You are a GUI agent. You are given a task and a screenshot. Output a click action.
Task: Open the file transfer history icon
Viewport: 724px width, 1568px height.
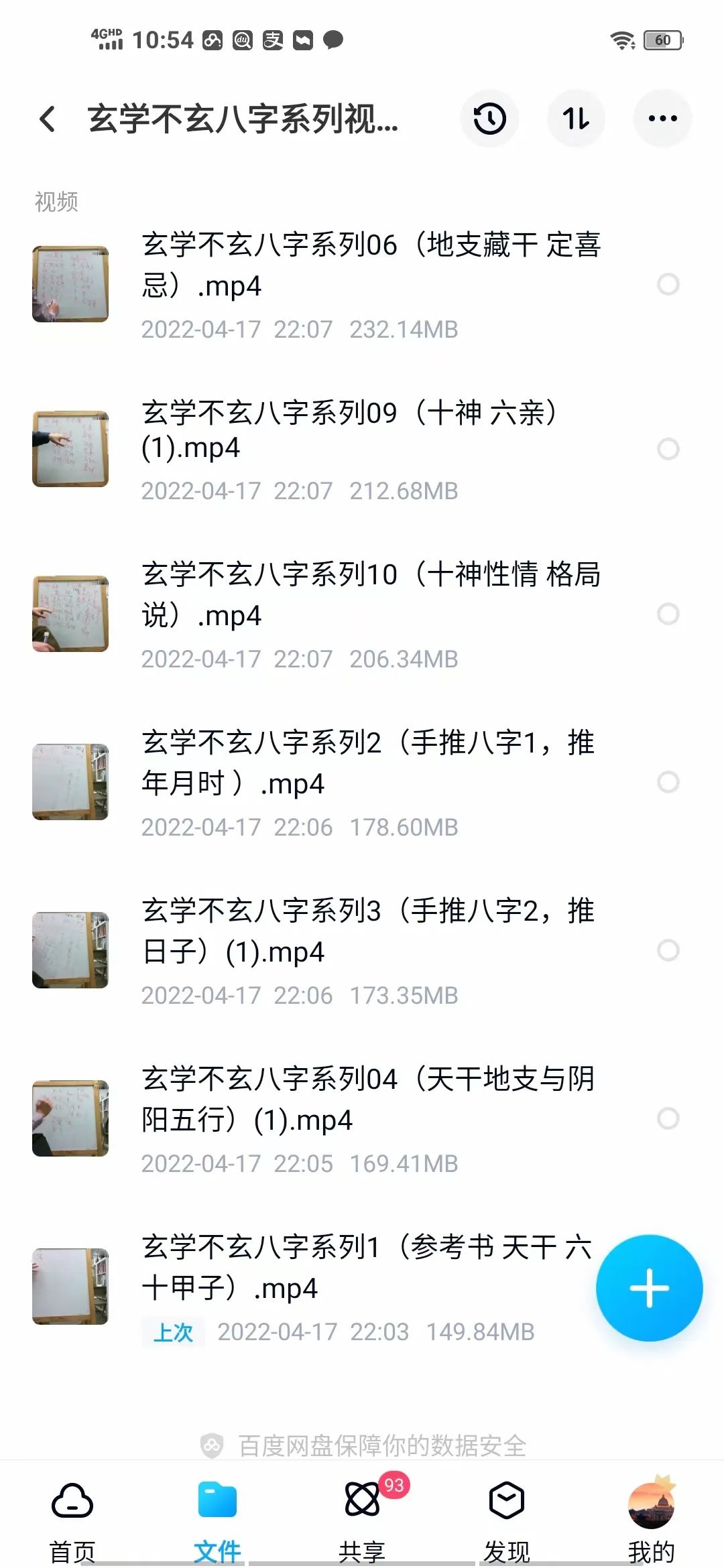coord(489,117)
